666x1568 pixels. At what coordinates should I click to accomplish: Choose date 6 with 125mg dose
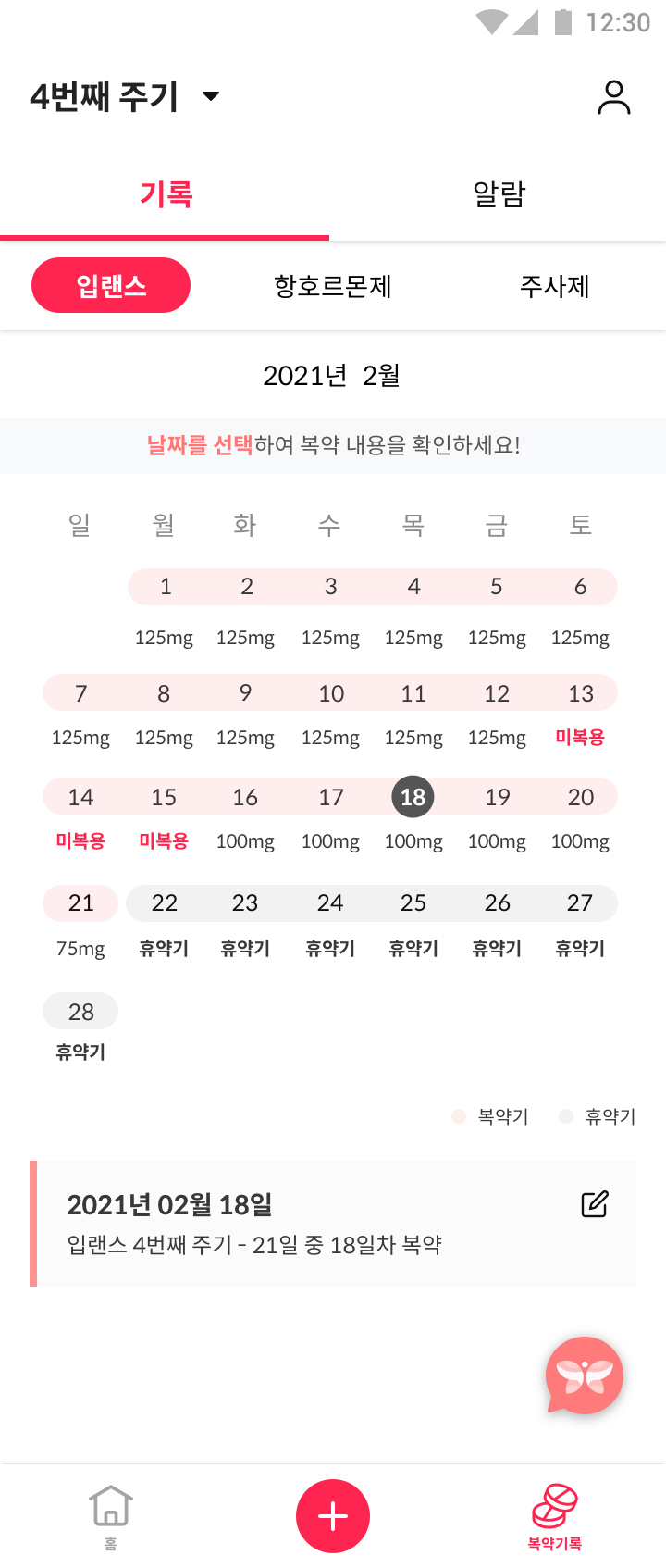(x=580, y=587)
